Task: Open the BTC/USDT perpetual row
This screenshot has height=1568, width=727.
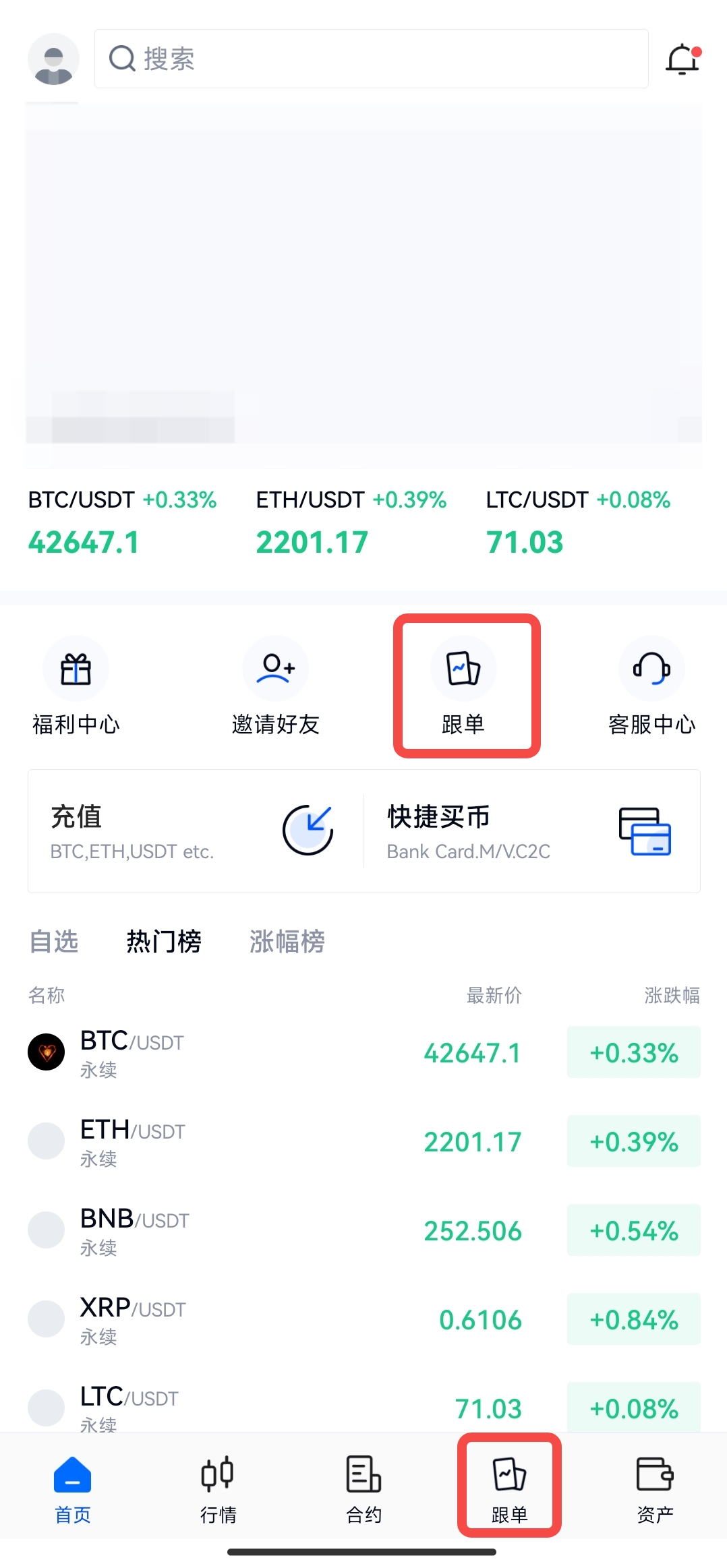Action: tap(363, 1052)
